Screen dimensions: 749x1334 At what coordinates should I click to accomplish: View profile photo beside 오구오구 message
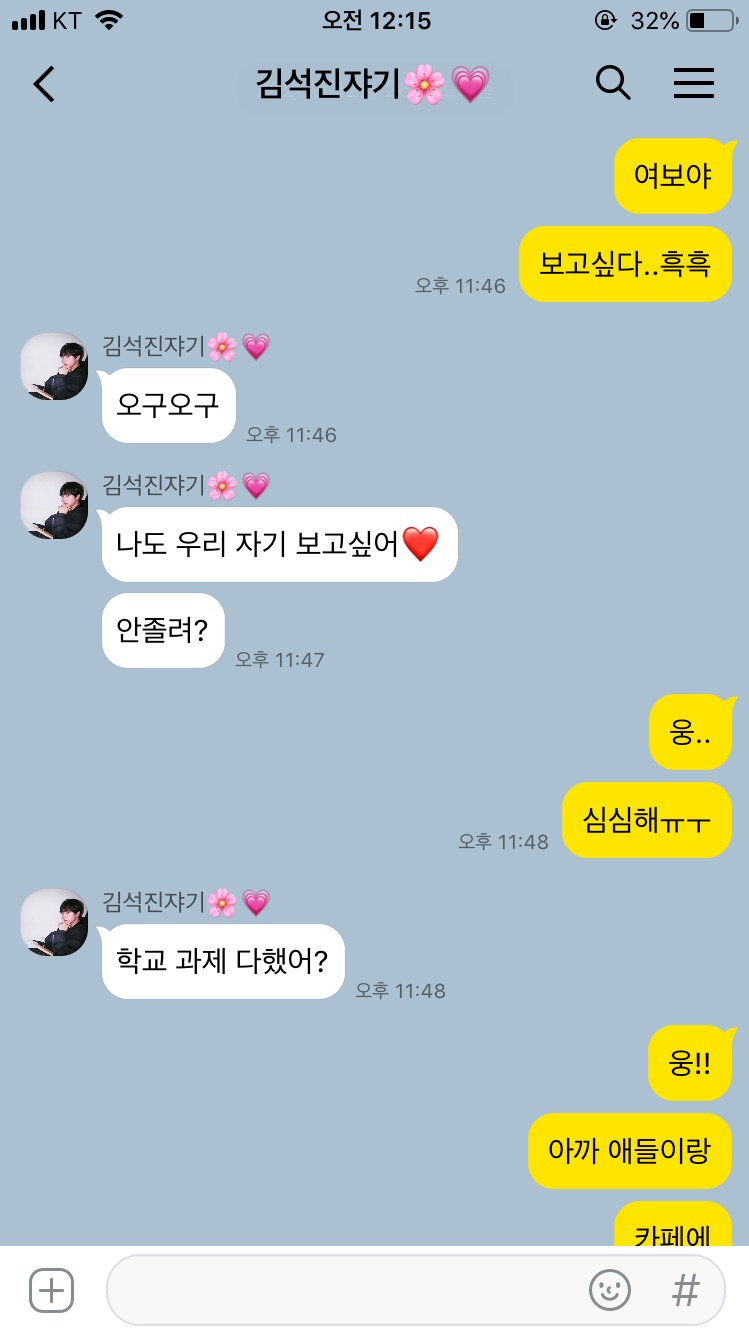pos(55,366)
